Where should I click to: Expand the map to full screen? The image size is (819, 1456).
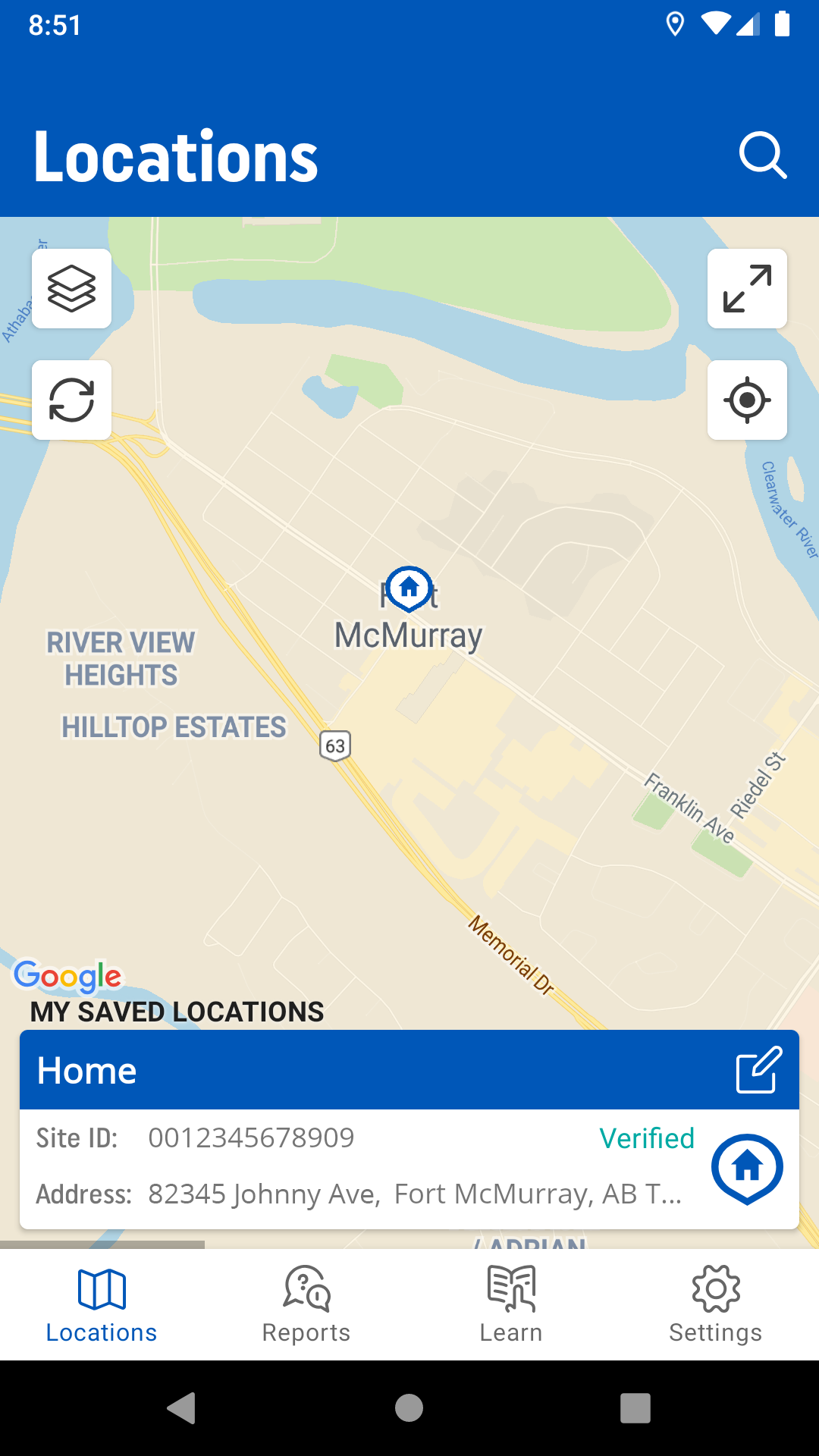click(747, 288)
